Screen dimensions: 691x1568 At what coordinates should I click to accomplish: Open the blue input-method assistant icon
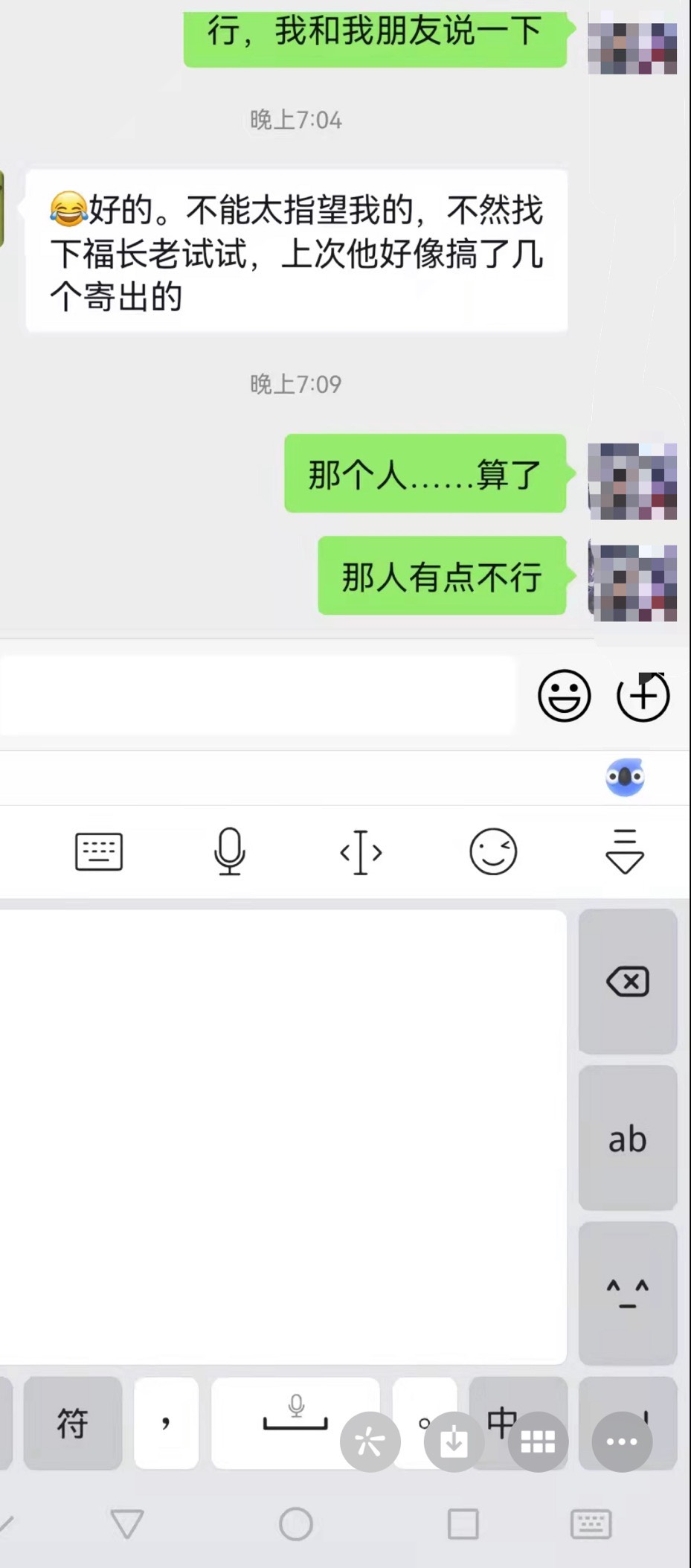pyautogui.click(x=625, y=778)
